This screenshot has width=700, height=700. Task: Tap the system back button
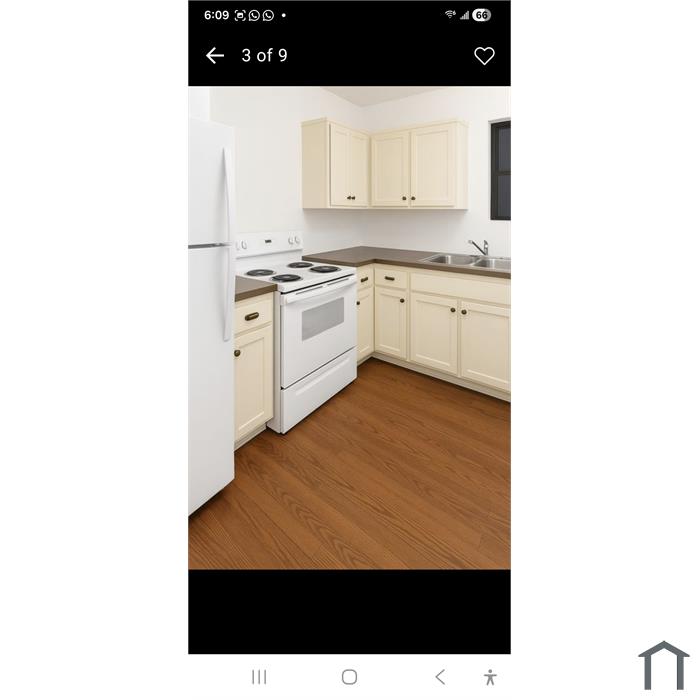[x=440, y=677]
